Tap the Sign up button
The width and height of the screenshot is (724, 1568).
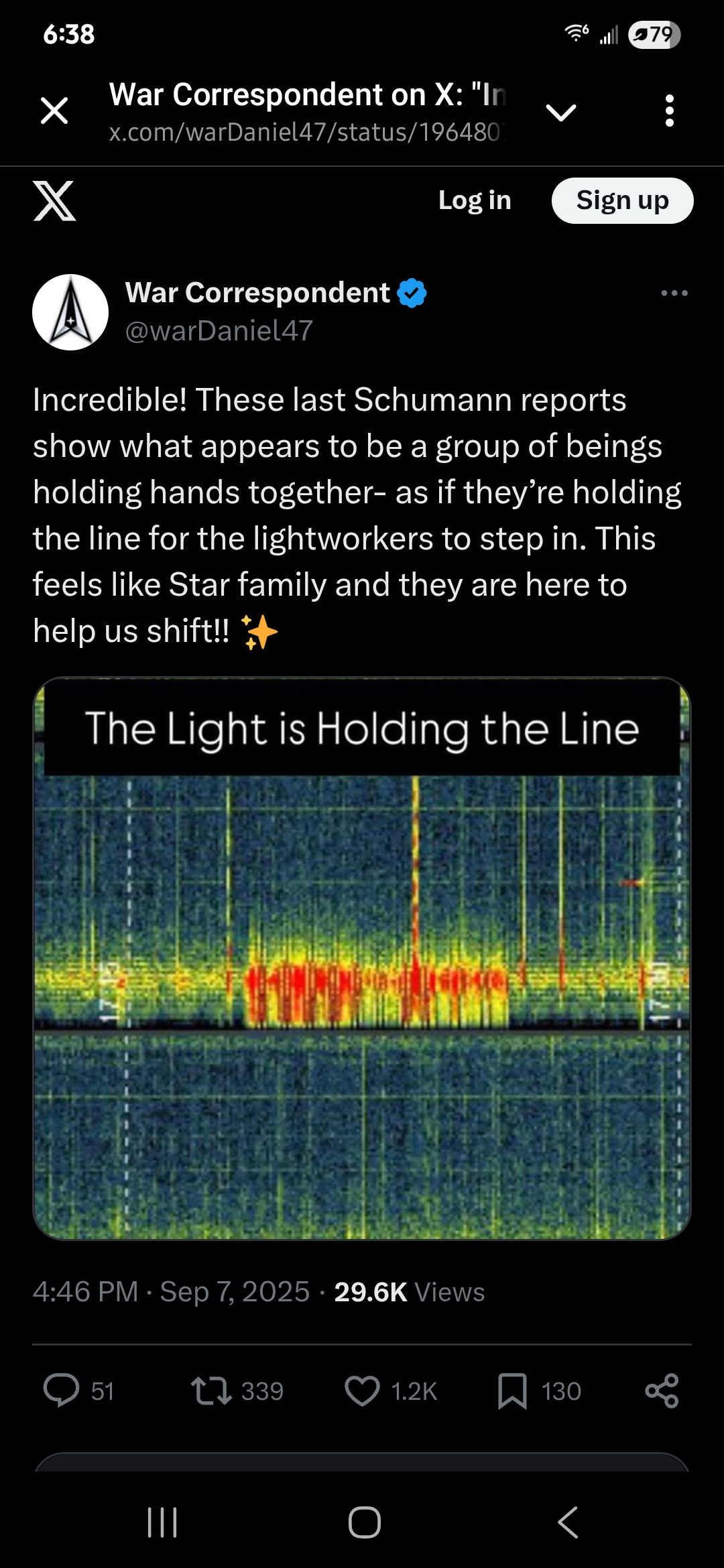(622, 200)
